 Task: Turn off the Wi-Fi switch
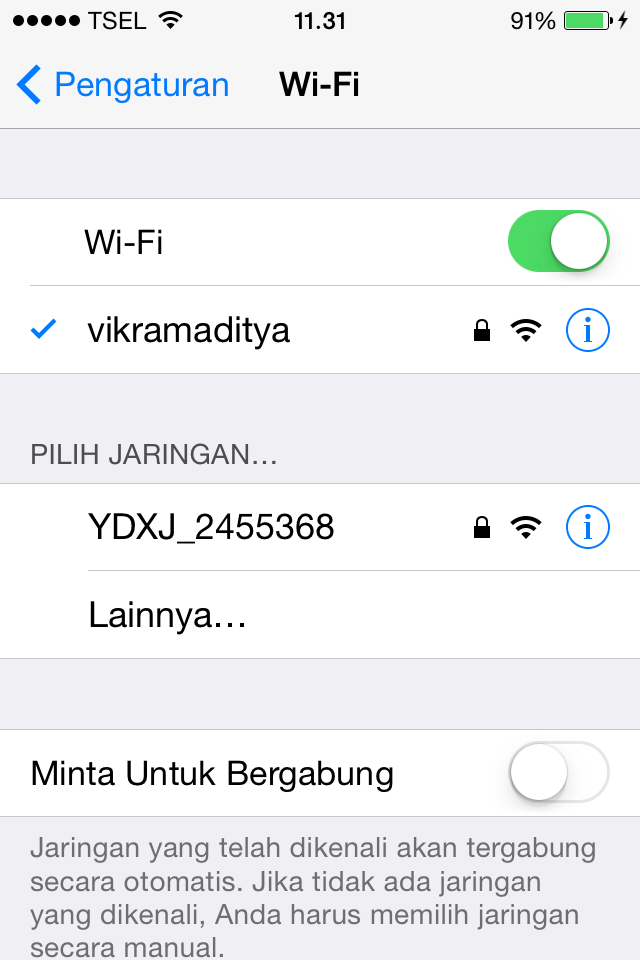pos(558,242)
